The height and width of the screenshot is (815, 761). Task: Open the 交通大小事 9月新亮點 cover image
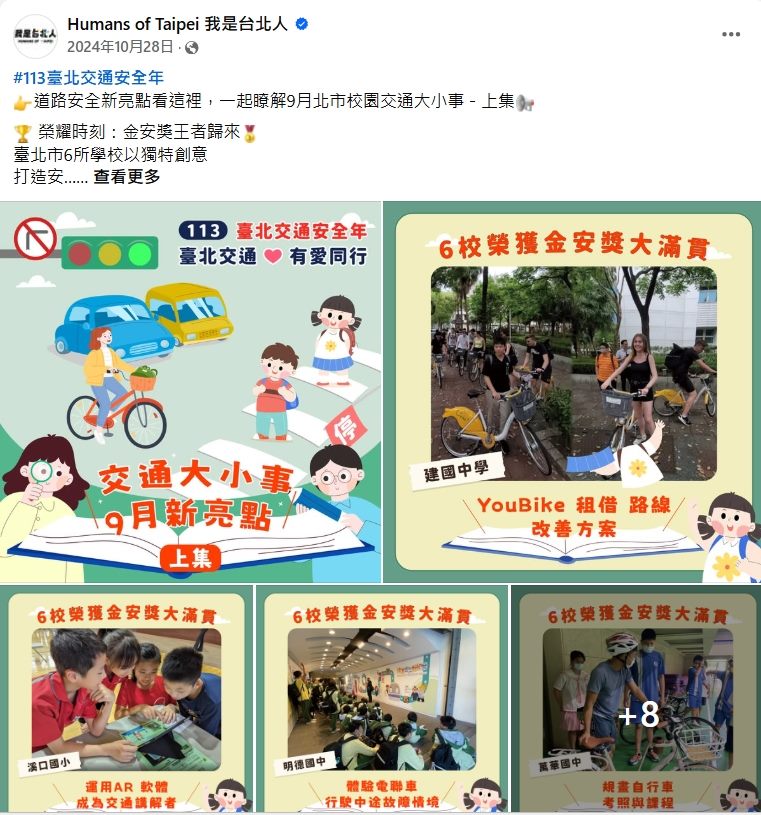(190, 392)
